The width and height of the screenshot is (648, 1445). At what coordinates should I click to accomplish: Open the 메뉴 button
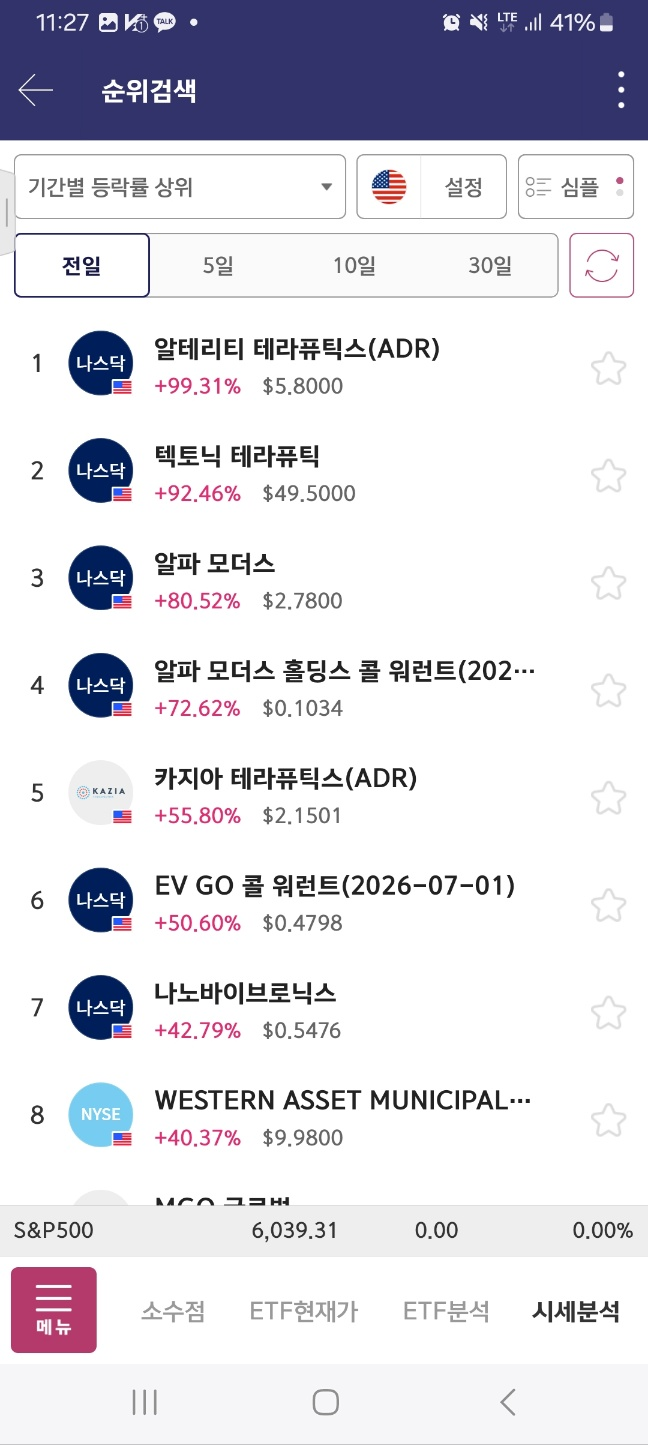[54, 1310]
